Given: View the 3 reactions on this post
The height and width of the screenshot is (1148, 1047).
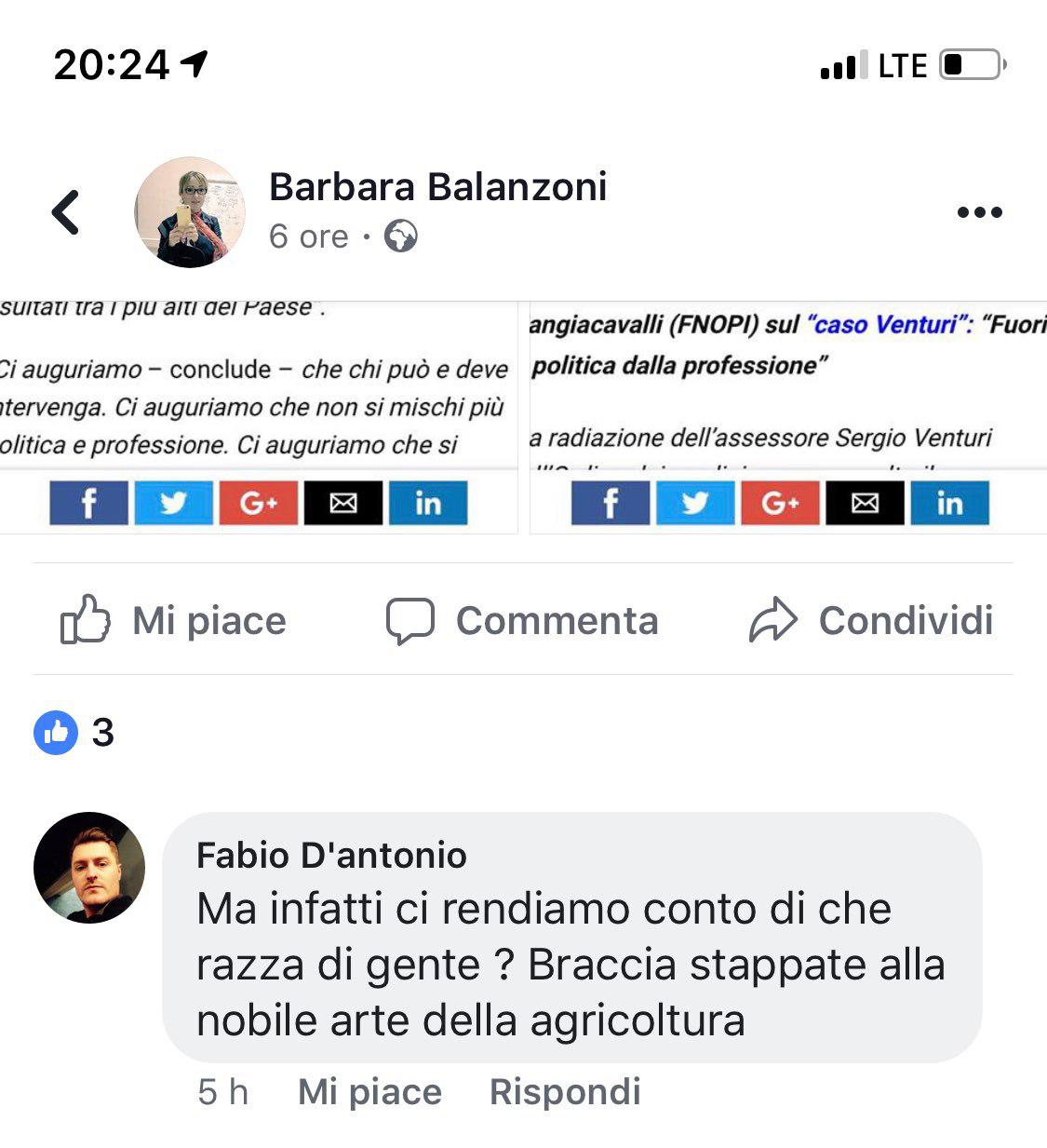Looking at the screenshot, I should pyautogui.click(x=74, y=733).
